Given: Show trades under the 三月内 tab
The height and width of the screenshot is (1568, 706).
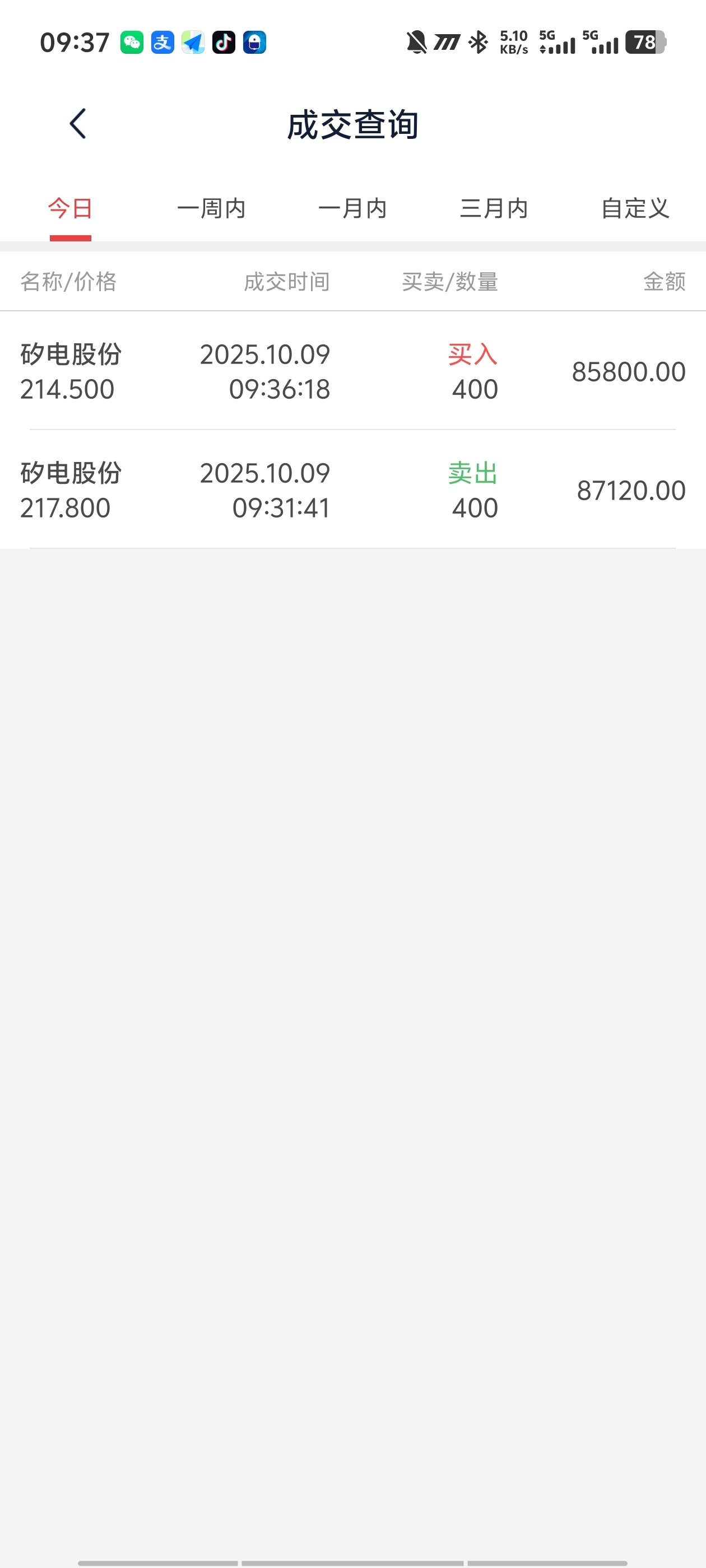Looking at the screenshot, I should click(494, 209).
